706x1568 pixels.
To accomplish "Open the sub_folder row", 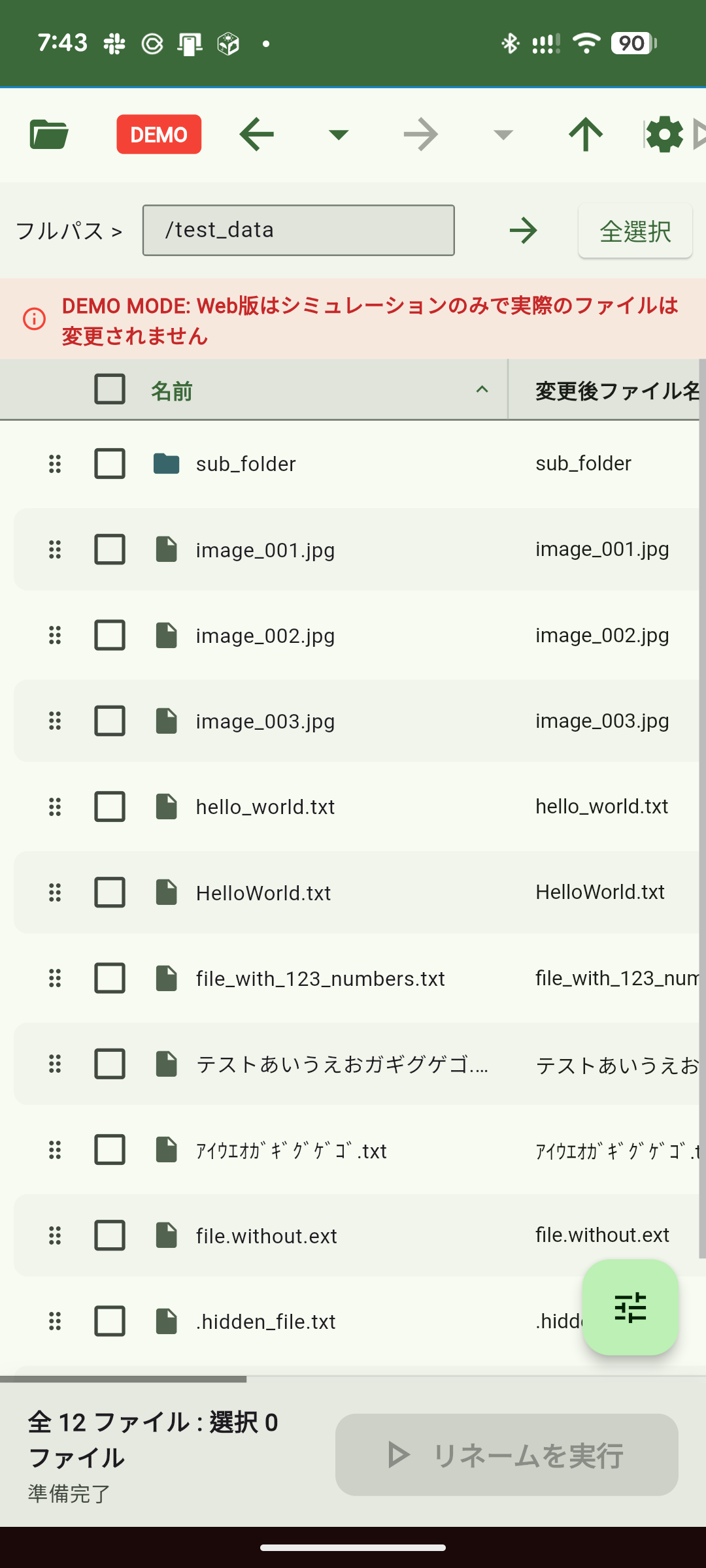I will pyautogui.click(x=246, y=464).
